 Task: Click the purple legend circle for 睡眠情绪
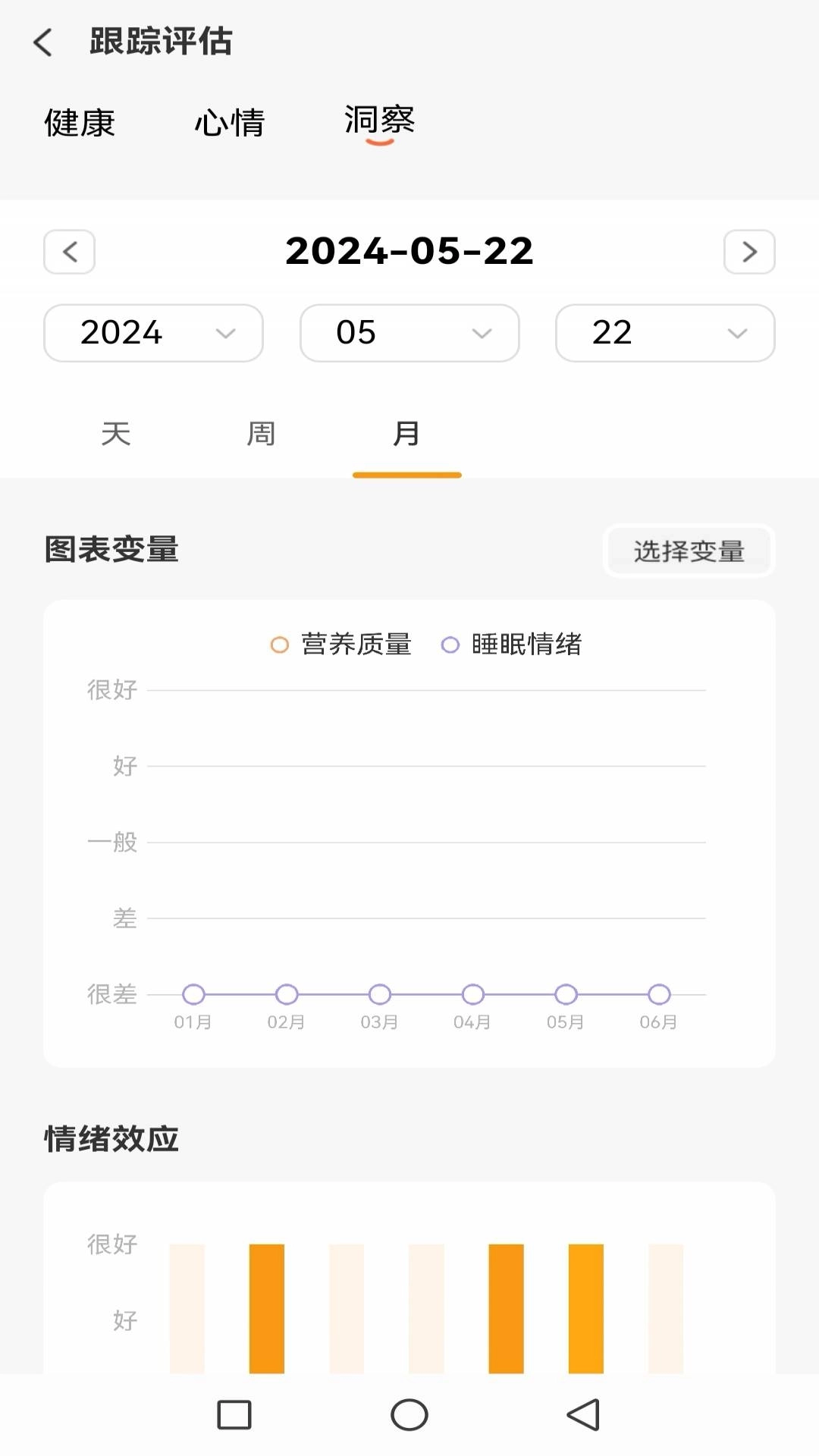click(450, 645)
